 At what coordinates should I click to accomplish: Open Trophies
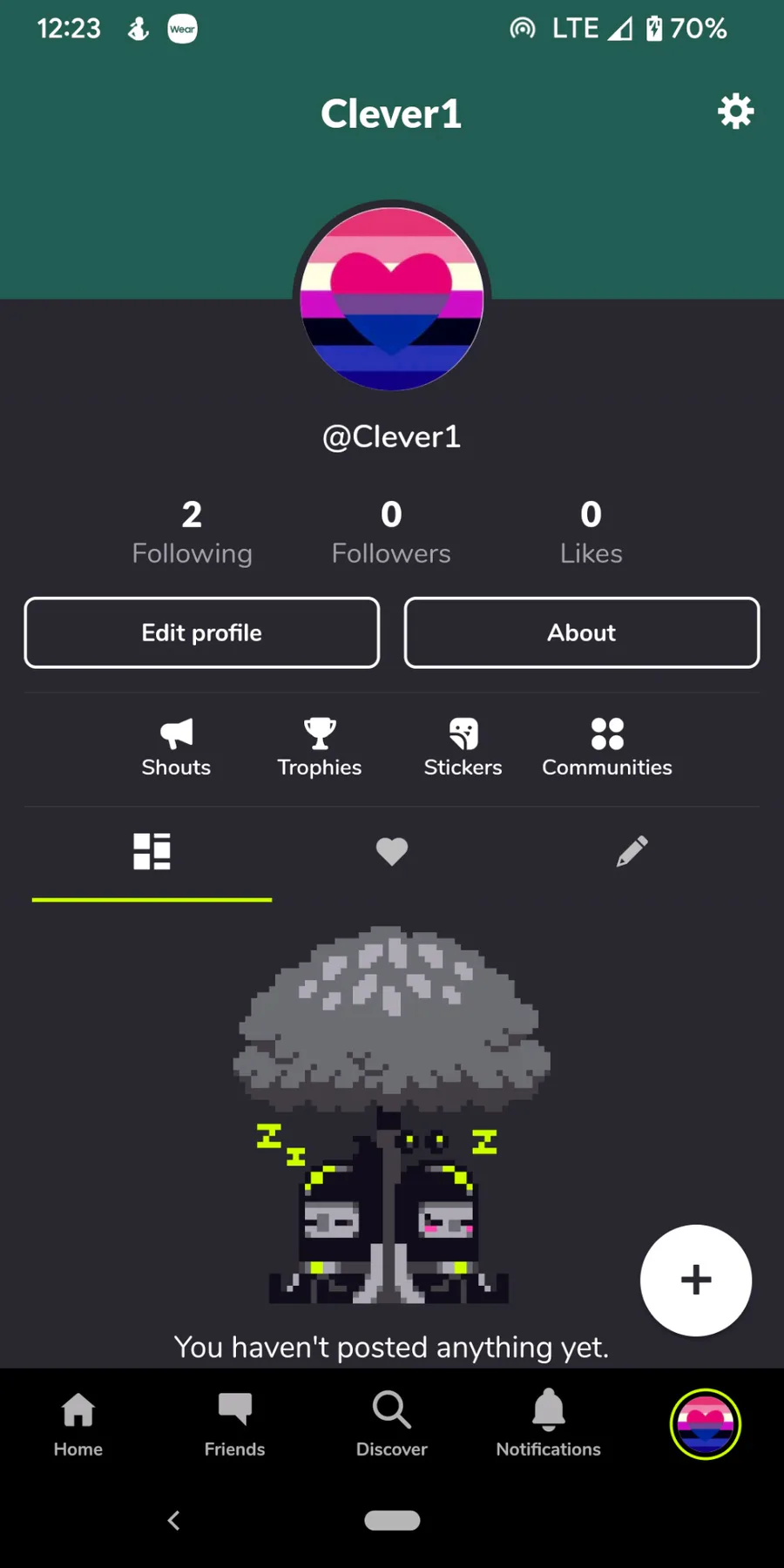tap(319, 747)
